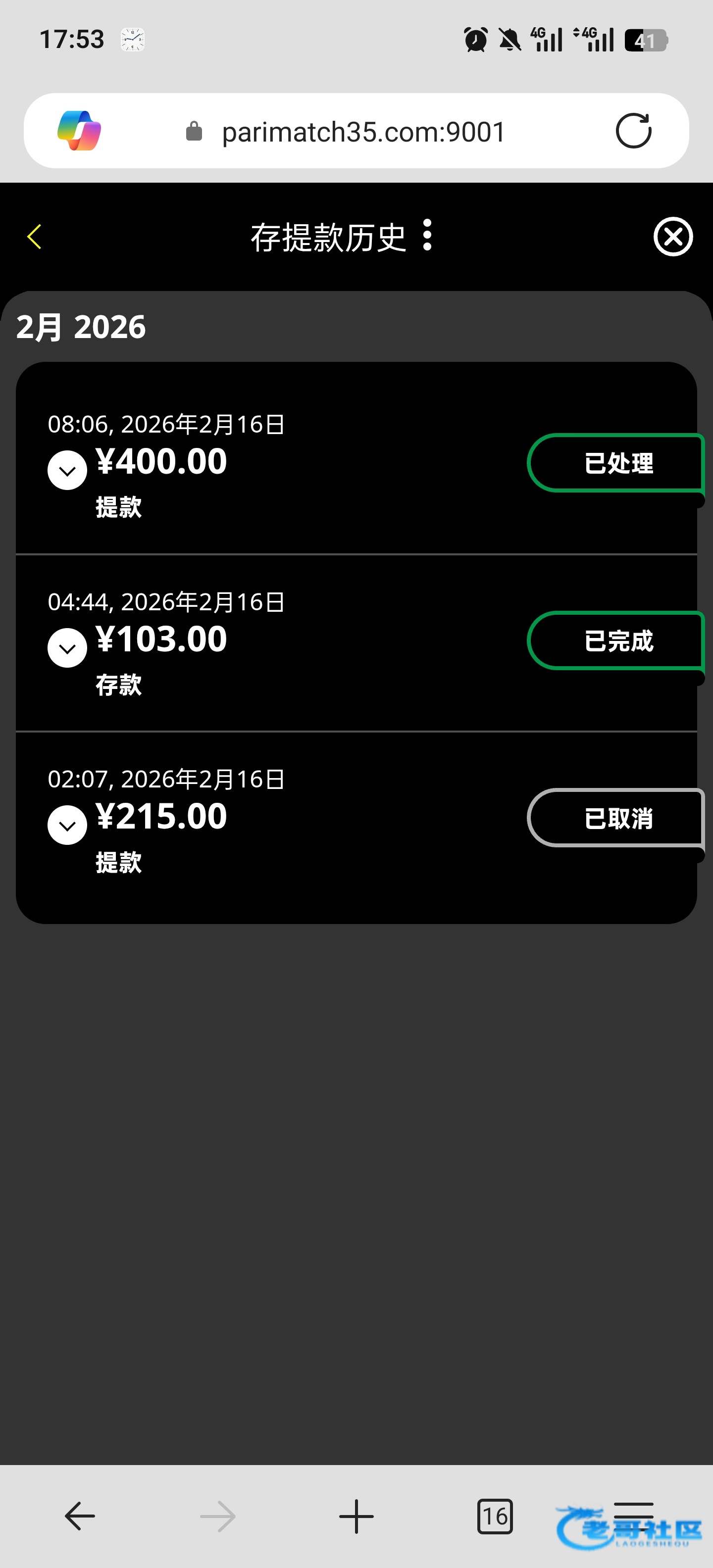The width and height of the screenshot is (713, 1568).
Task: View the 16 open tabs
Action: click(495, 1516)
